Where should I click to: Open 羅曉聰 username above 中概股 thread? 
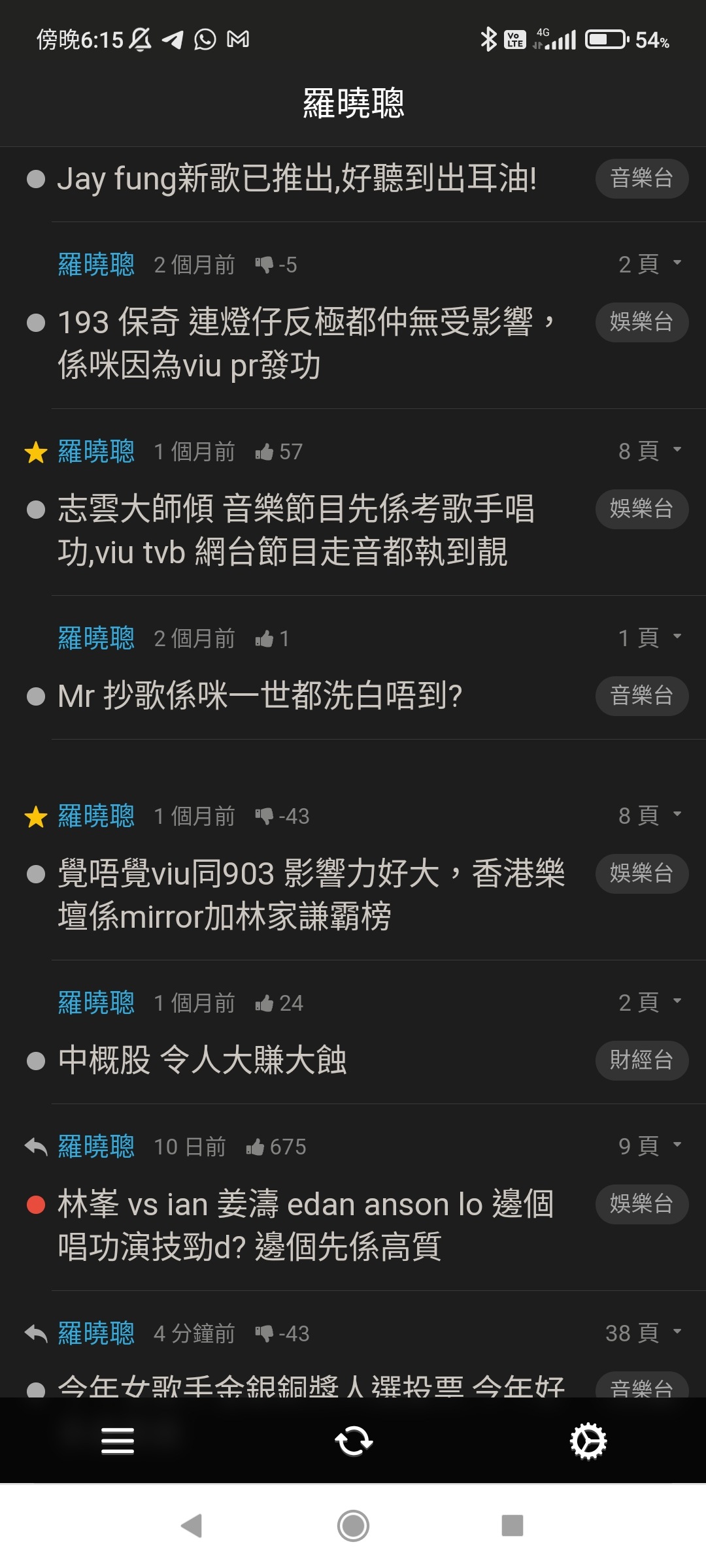96,1003
